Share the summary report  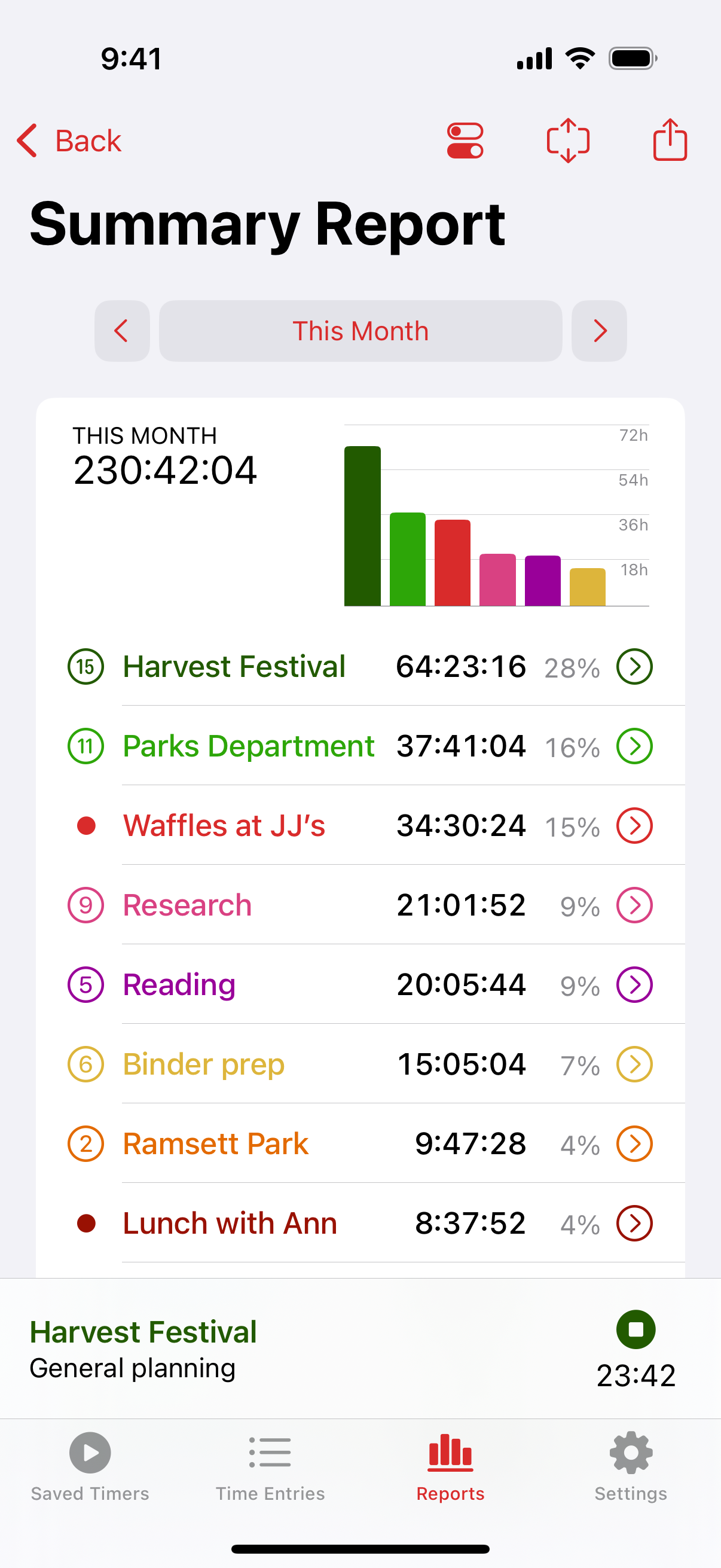[670, 139]
